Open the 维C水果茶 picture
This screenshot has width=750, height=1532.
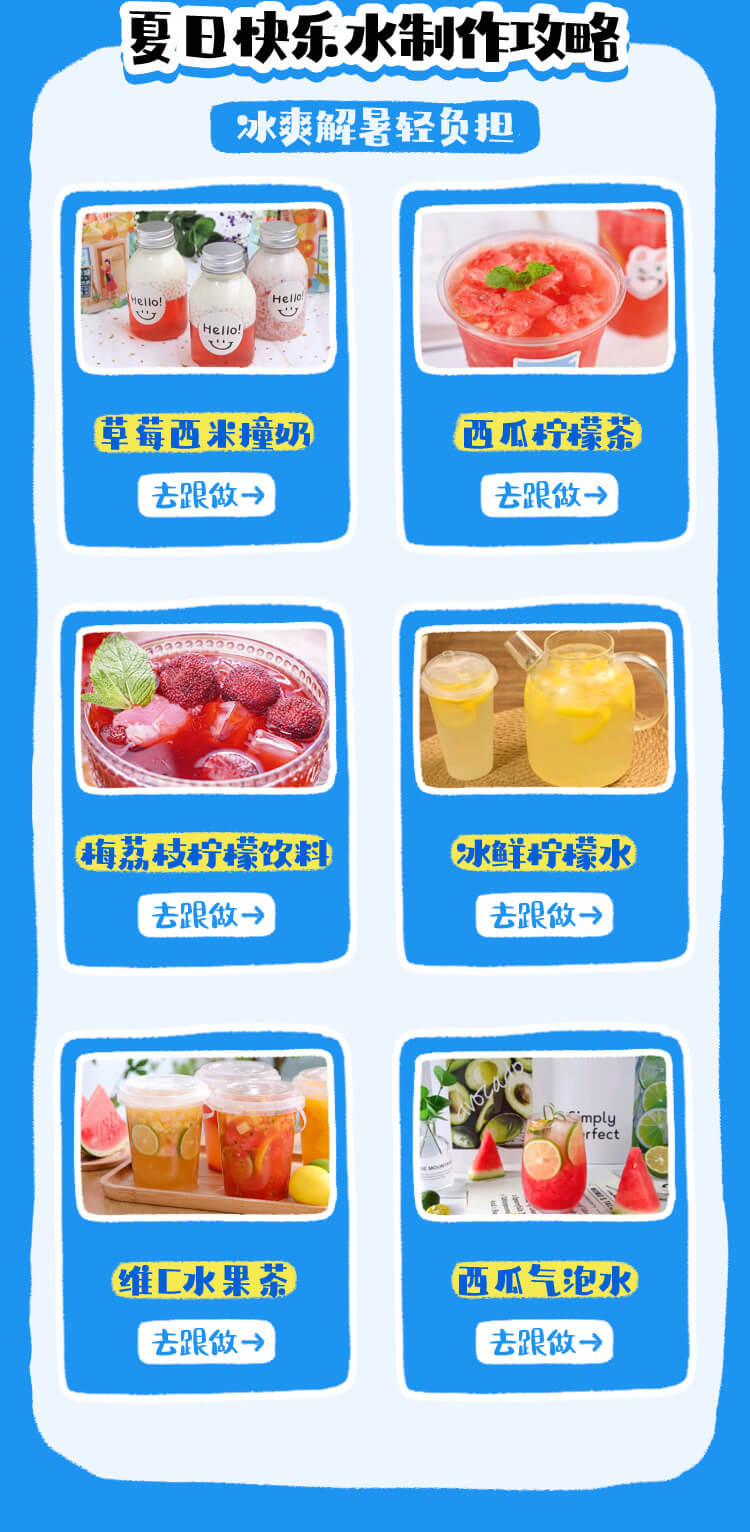(206, 1135)
